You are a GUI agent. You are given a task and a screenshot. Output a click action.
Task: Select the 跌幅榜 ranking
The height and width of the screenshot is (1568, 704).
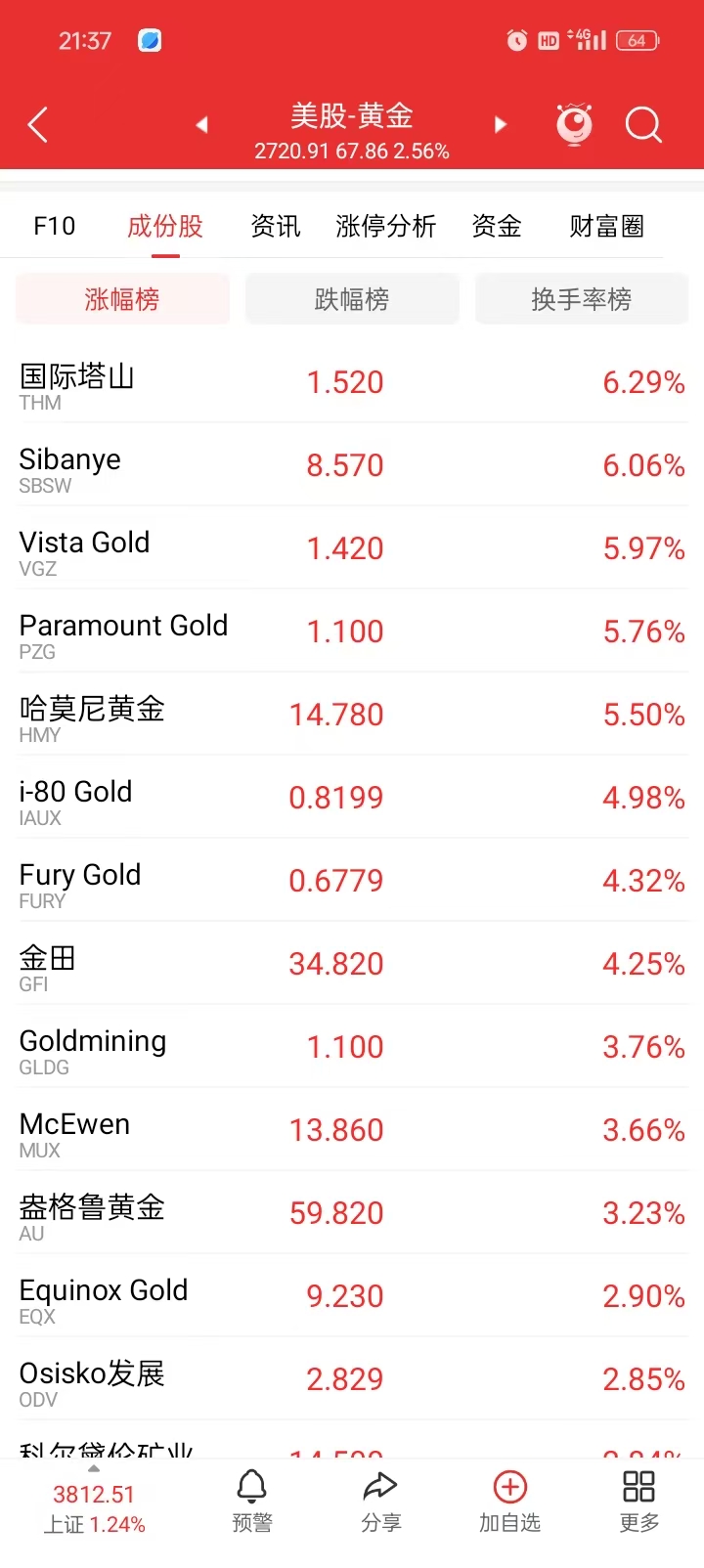point(352,299)
